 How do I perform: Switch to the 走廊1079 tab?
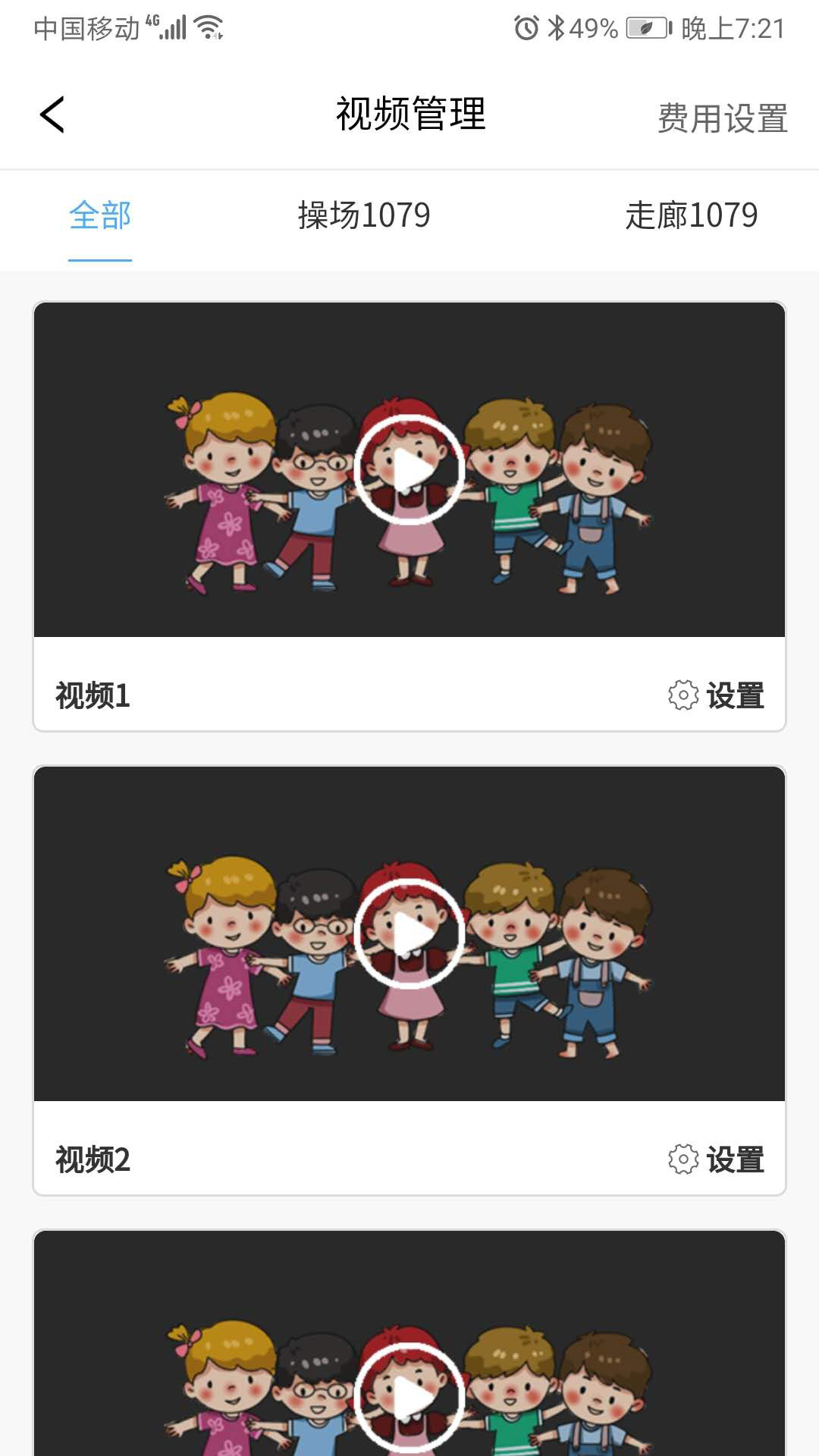pos(691,215)
